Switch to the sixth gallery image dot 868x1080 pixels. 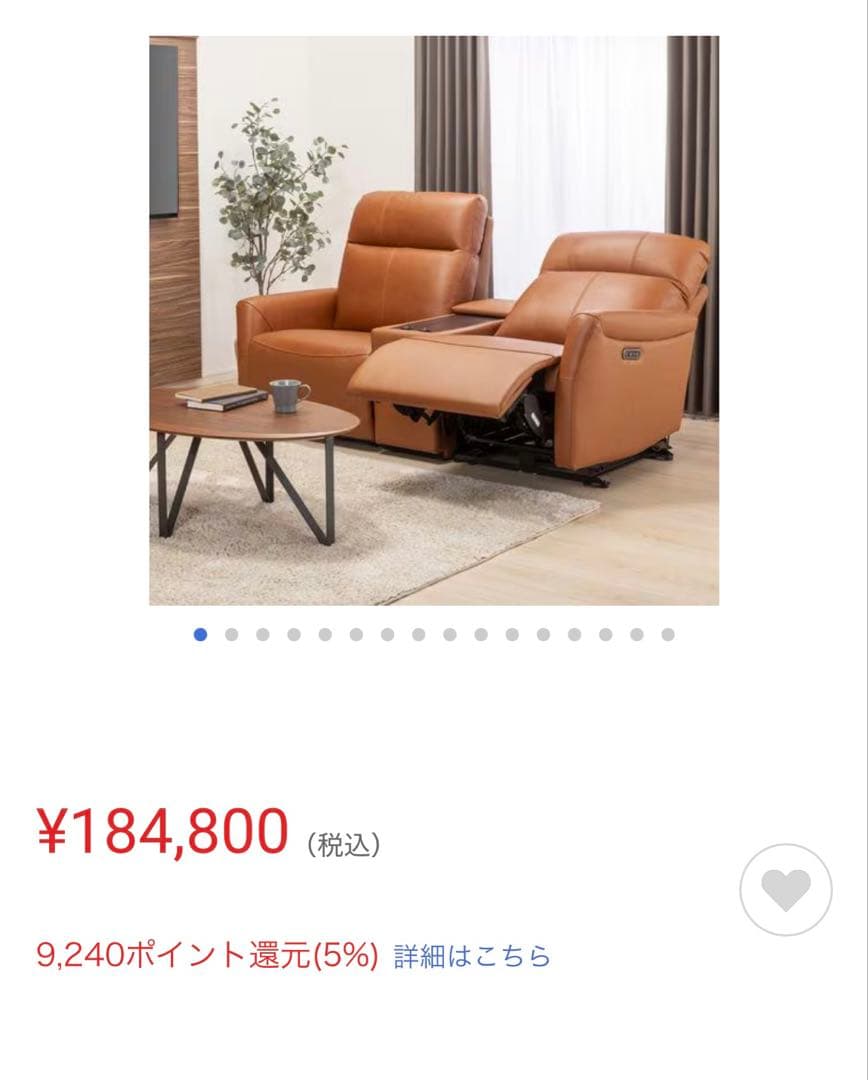pos(356,634)
